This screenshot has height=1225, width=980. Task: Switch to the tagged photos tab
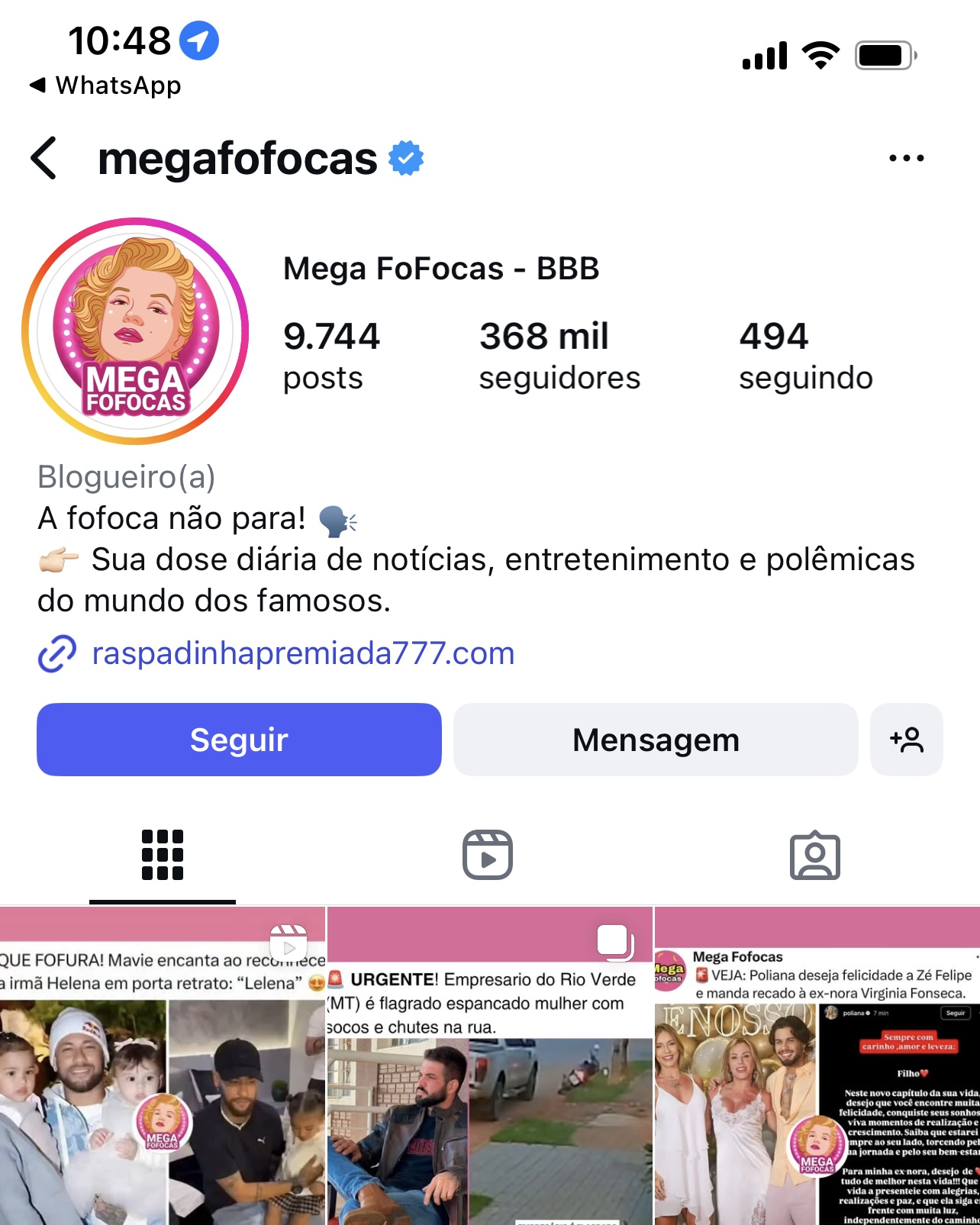[x=814, y=855]
